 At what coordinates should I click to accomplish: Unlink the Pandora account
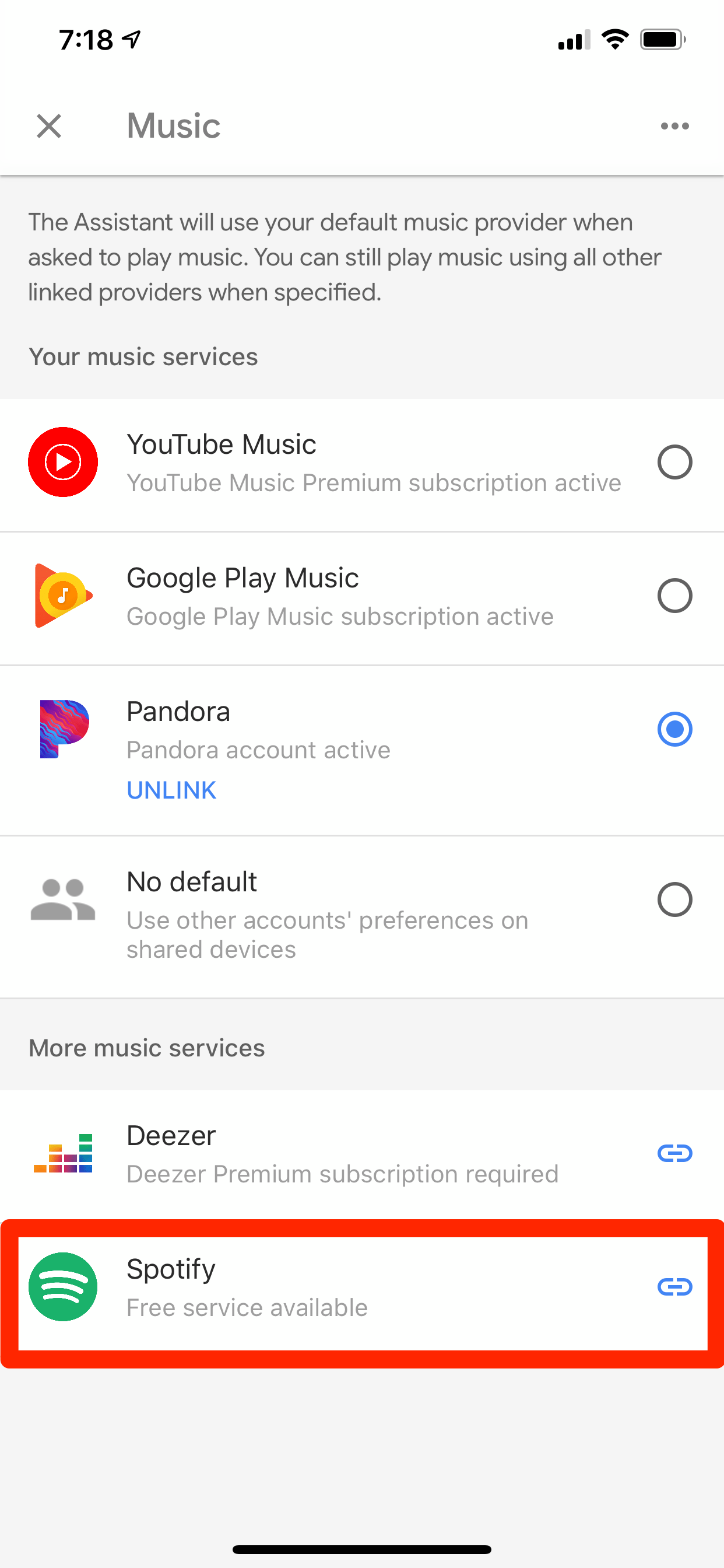(x=171, y=790)
